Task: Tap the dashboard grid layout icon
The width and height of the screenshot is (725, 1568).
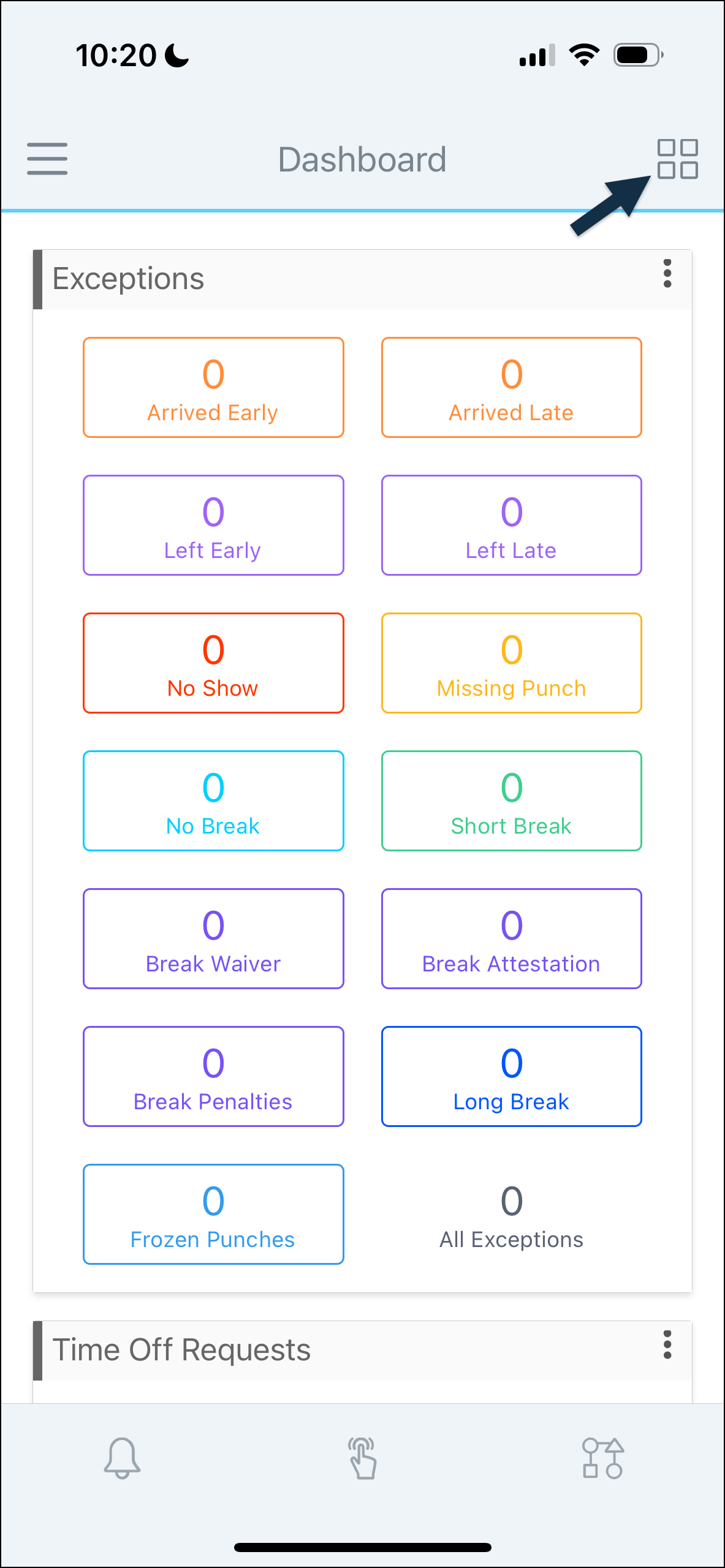Action: [x=677, y=159]
